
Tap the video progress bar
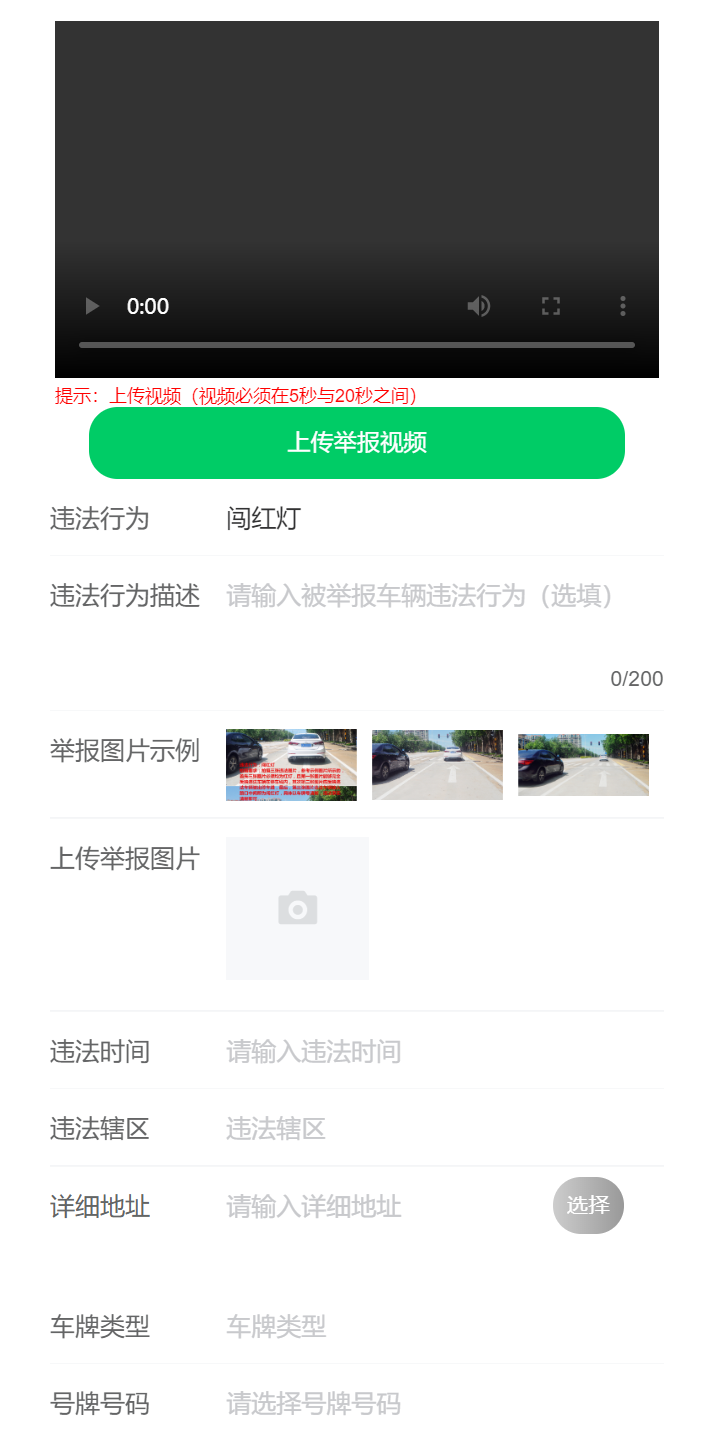coord(356,345)
